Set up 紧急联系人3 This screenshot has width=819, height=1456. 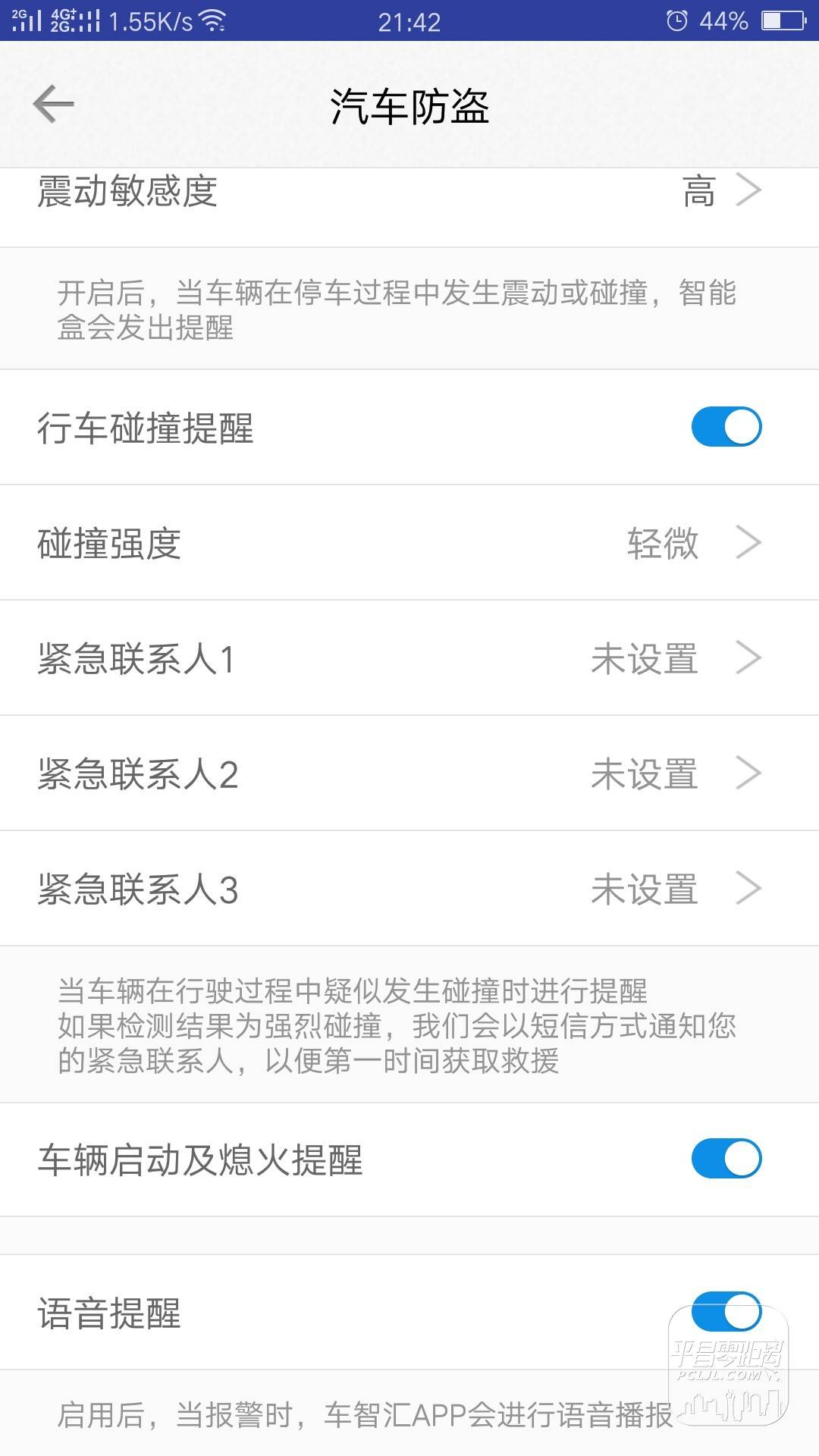pos(409,889)
